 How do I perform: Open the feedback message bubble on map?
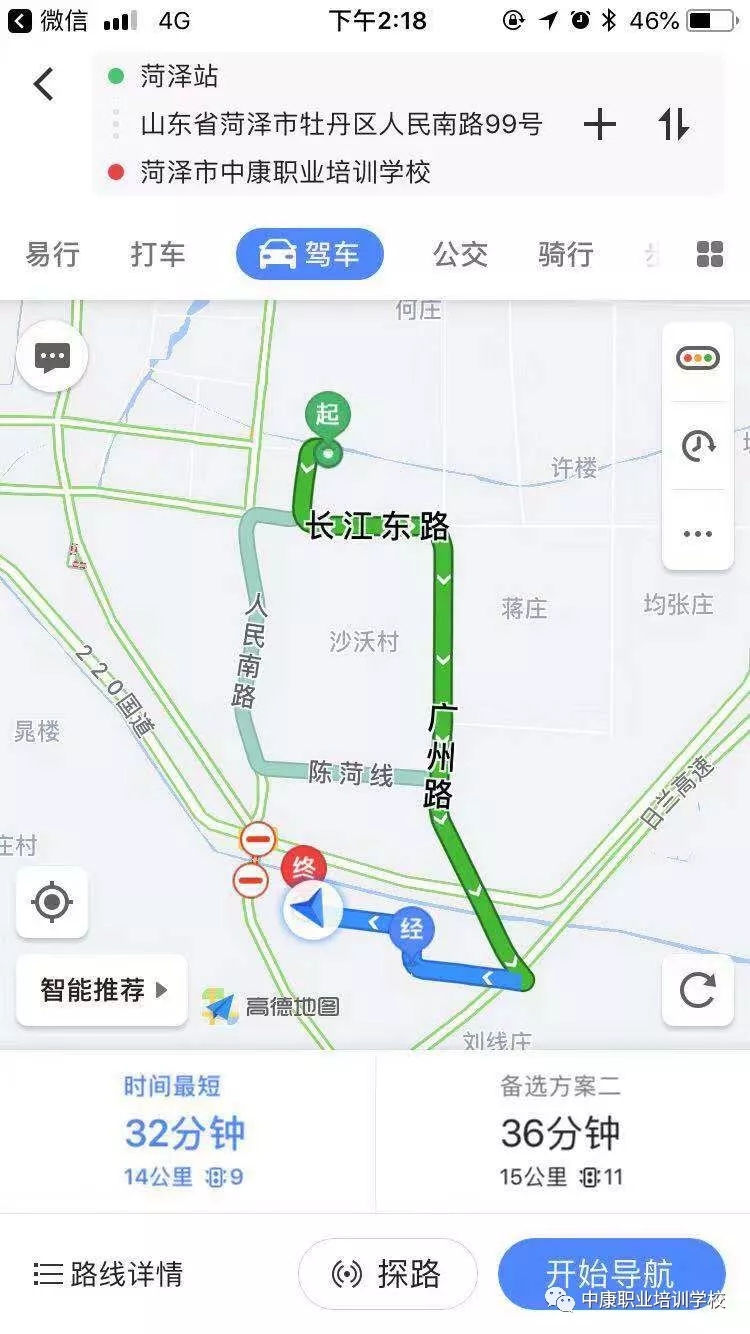[52, 357]
